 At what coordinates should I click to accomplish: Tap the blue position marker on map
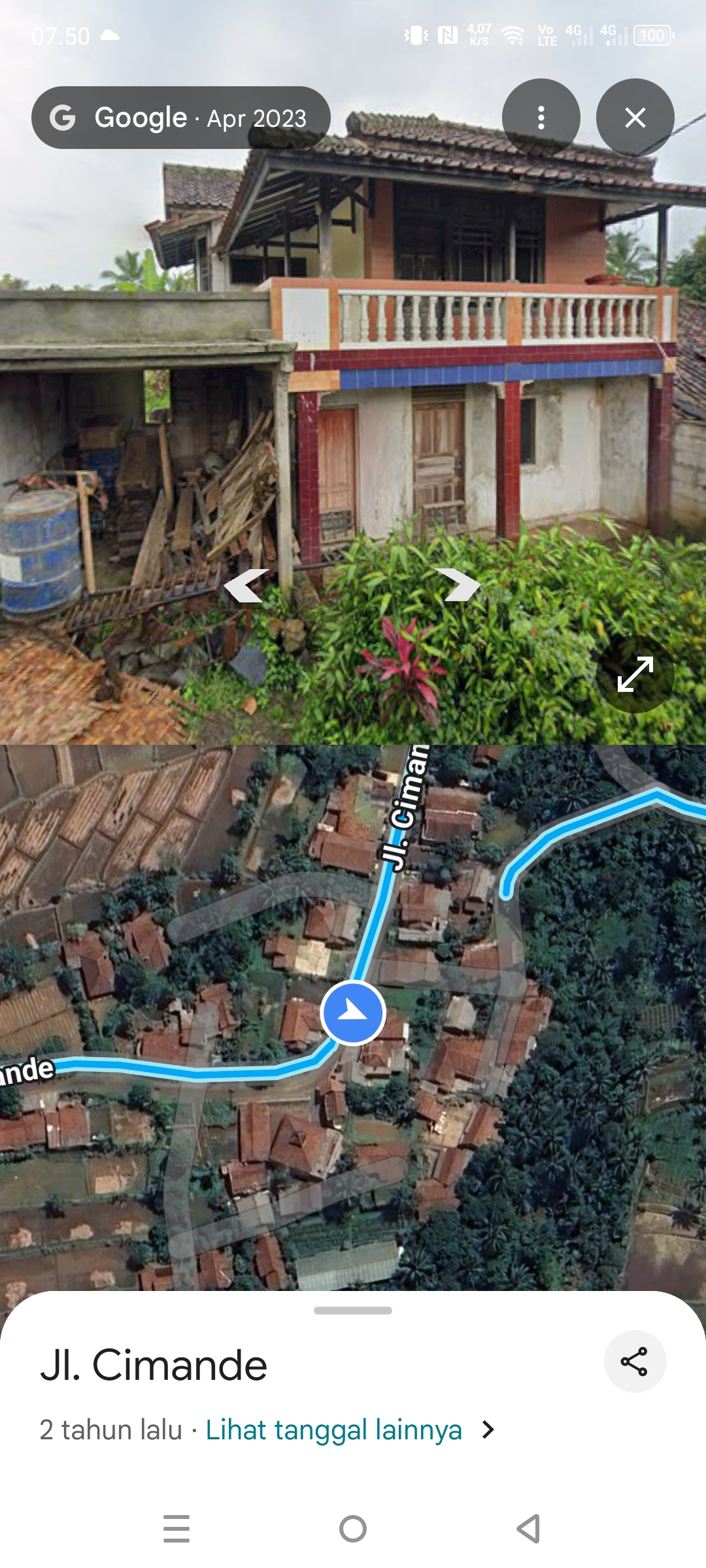(353, 1013)
